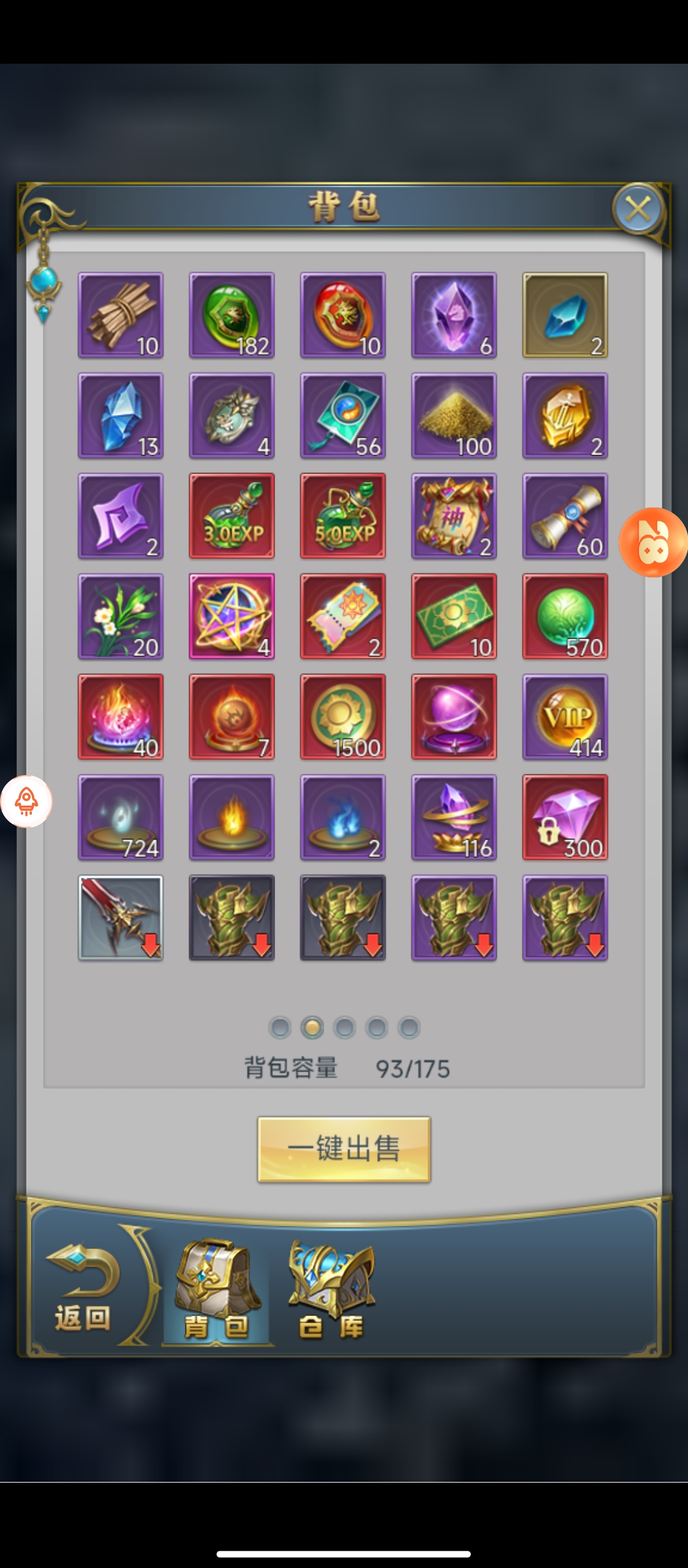Open the VIP coin item with count 414
688x1568 pixels.
565,716
